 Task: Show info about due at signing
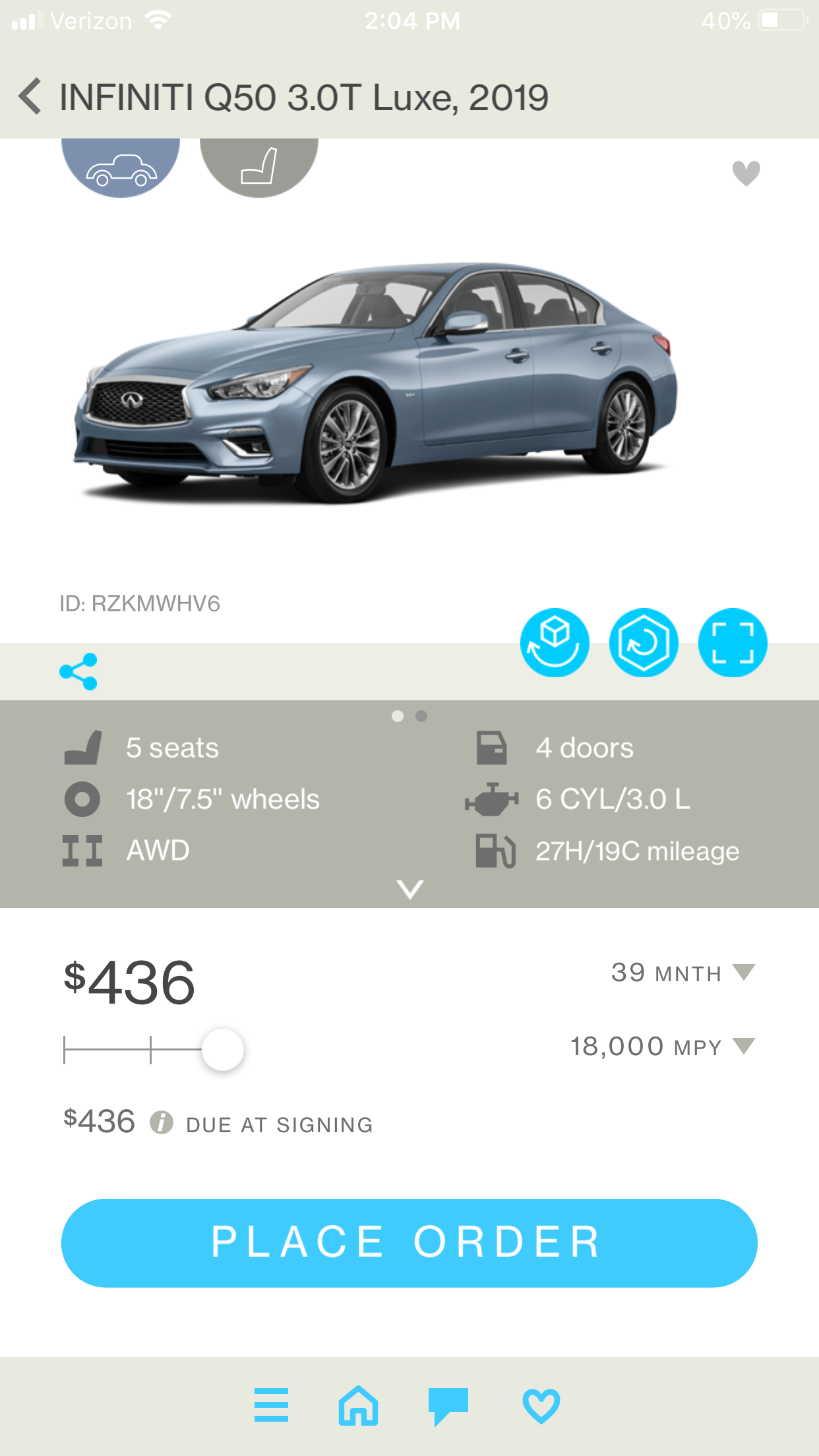coord(162,1122)
